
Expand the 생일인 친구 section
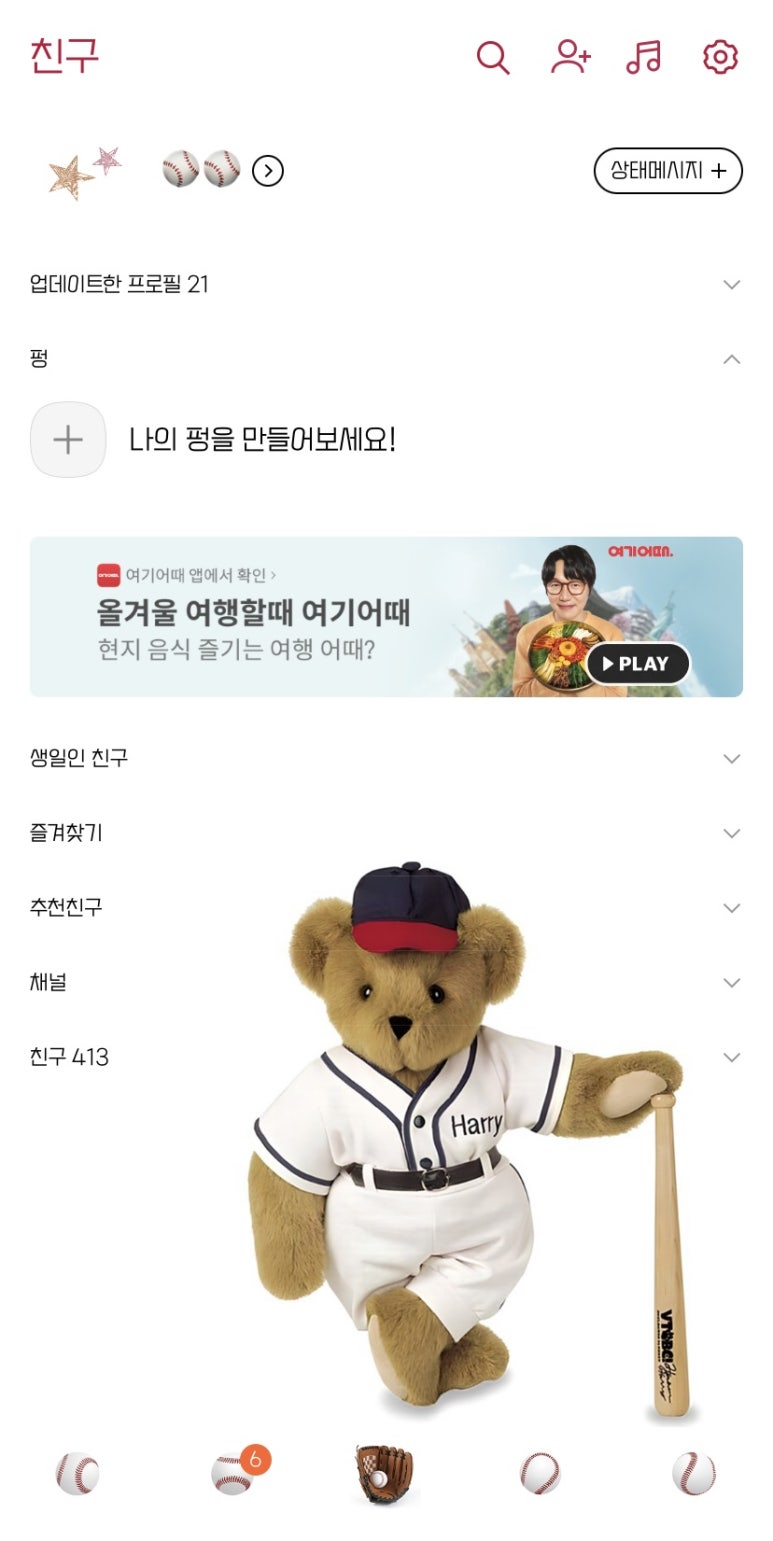tap(386, 758)
